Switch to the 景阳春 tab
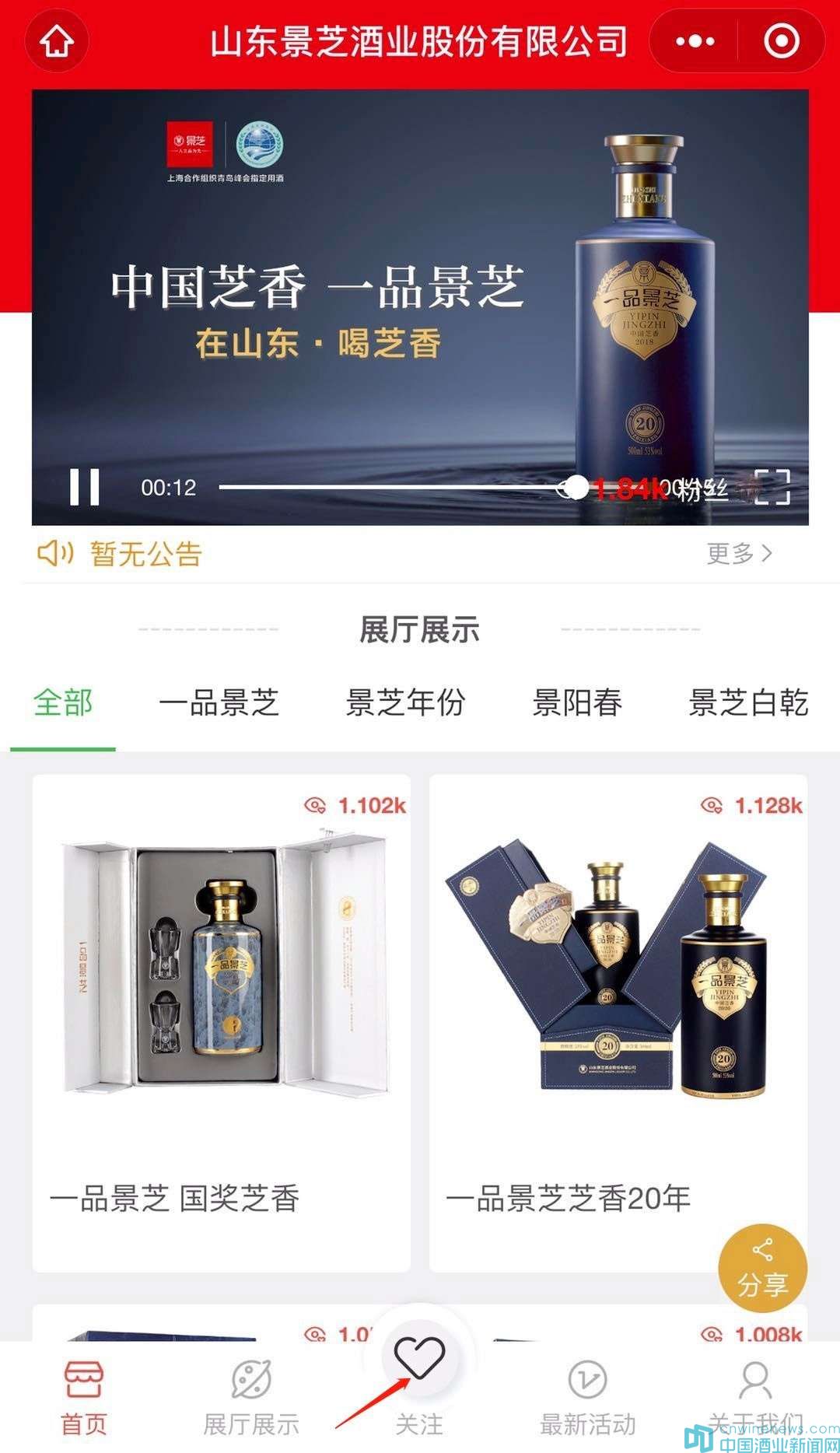The height and width of the screenshot is (1453, 840). pyautogui.click(x=577, y=702)
